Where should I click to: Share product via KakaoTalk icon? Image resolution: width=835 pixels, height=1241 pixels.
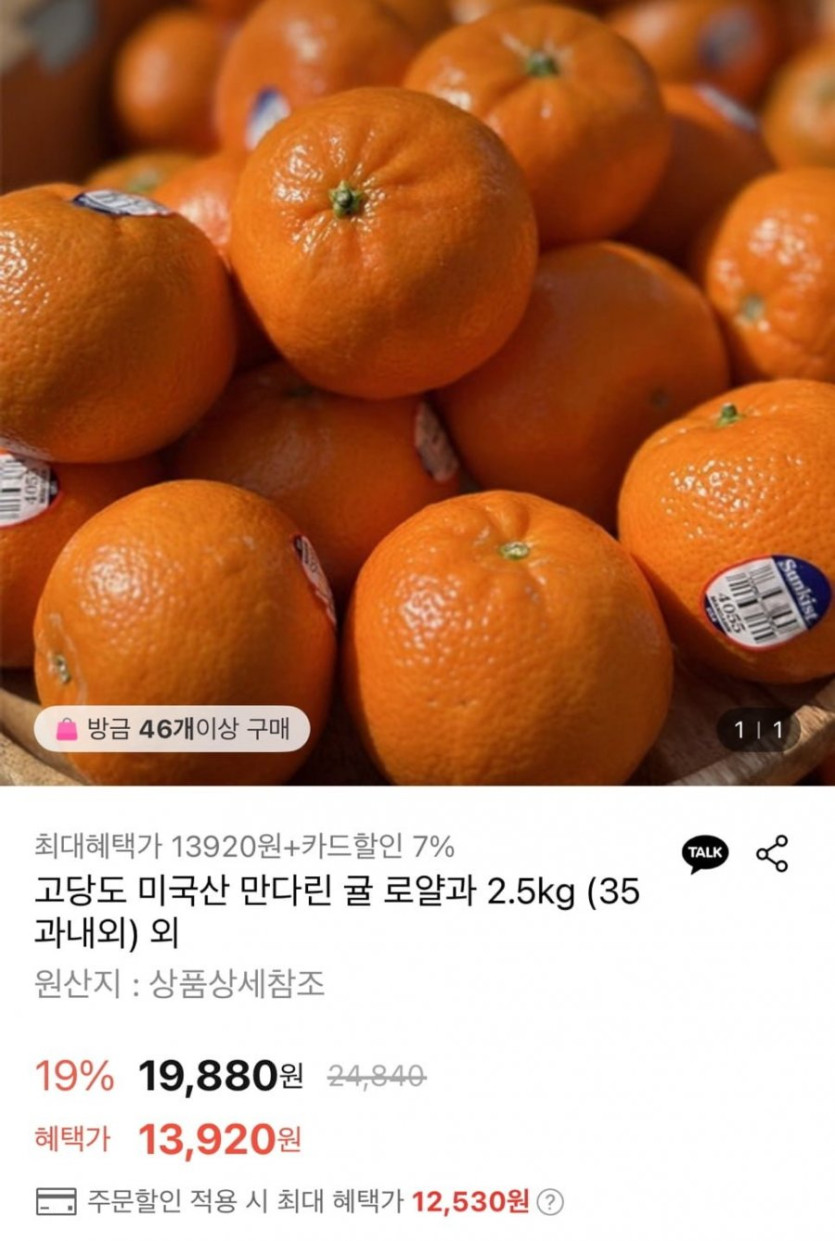point(705,853)
